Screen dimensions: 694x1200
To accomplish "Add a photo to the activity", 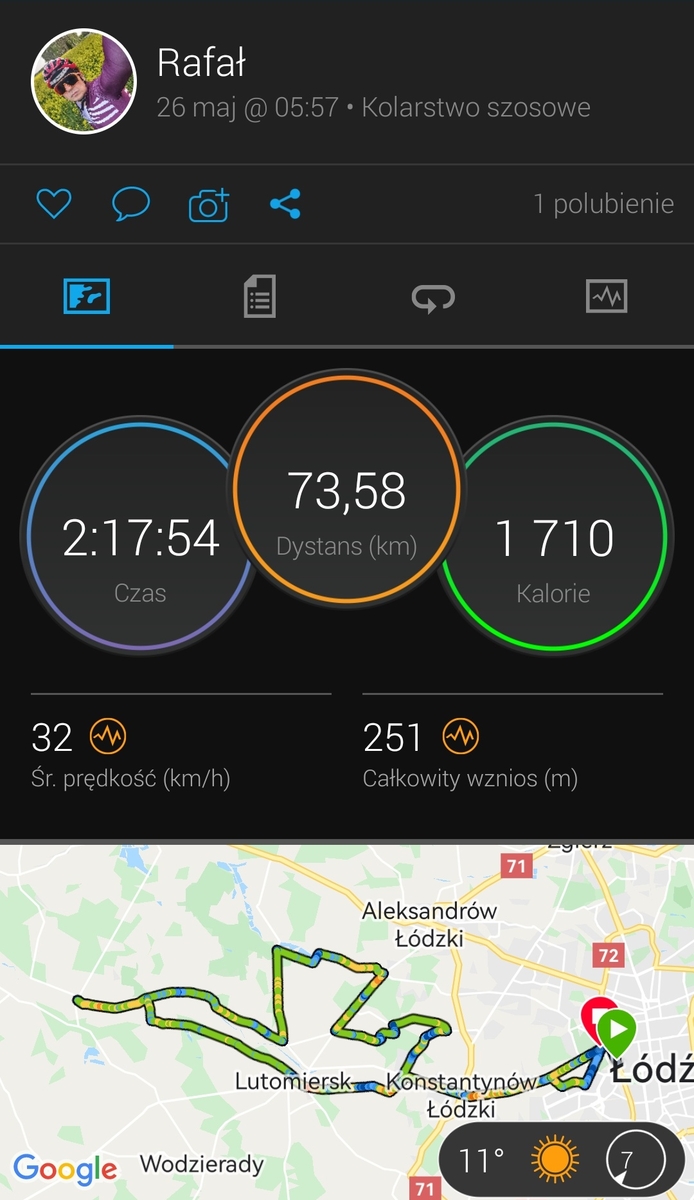I will tap(208, 205).
